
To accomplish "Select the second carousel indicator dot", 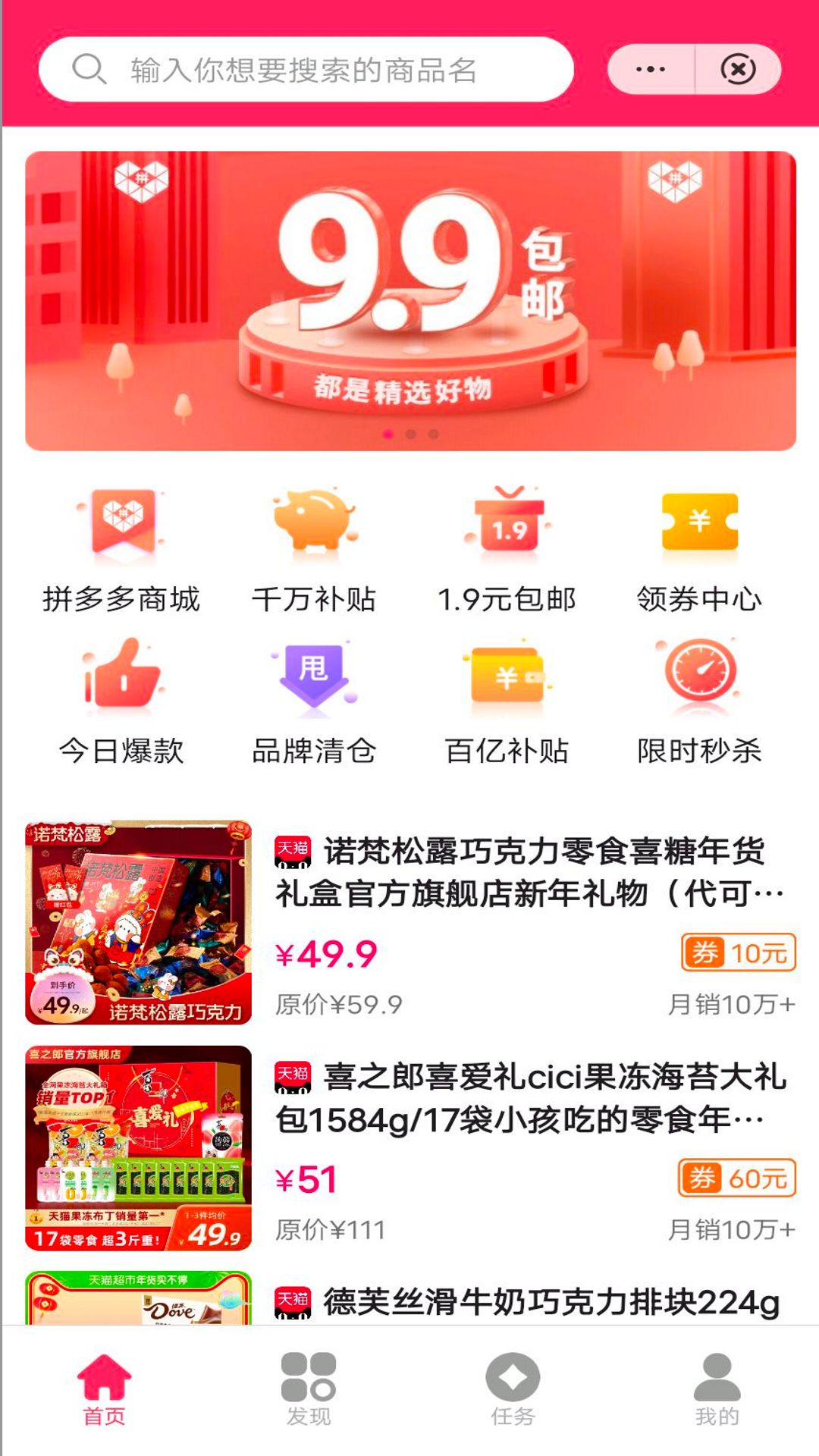I will (x=409, y=432).
